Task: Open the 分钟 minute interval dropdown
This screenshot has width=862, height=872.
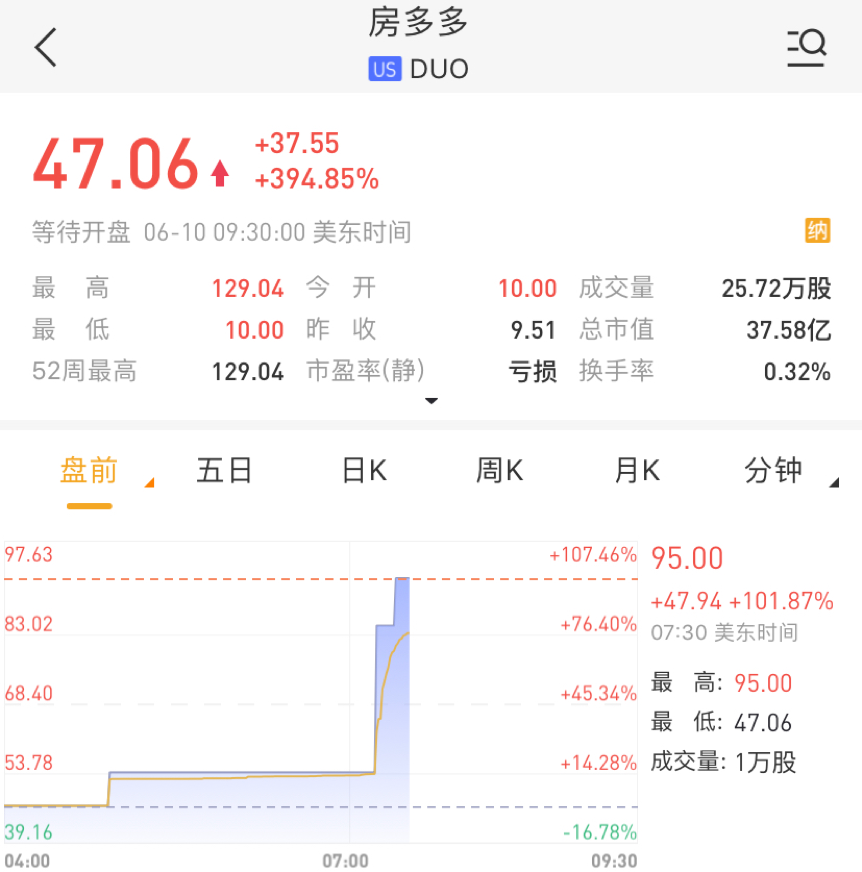Action: tap(776, 470)
